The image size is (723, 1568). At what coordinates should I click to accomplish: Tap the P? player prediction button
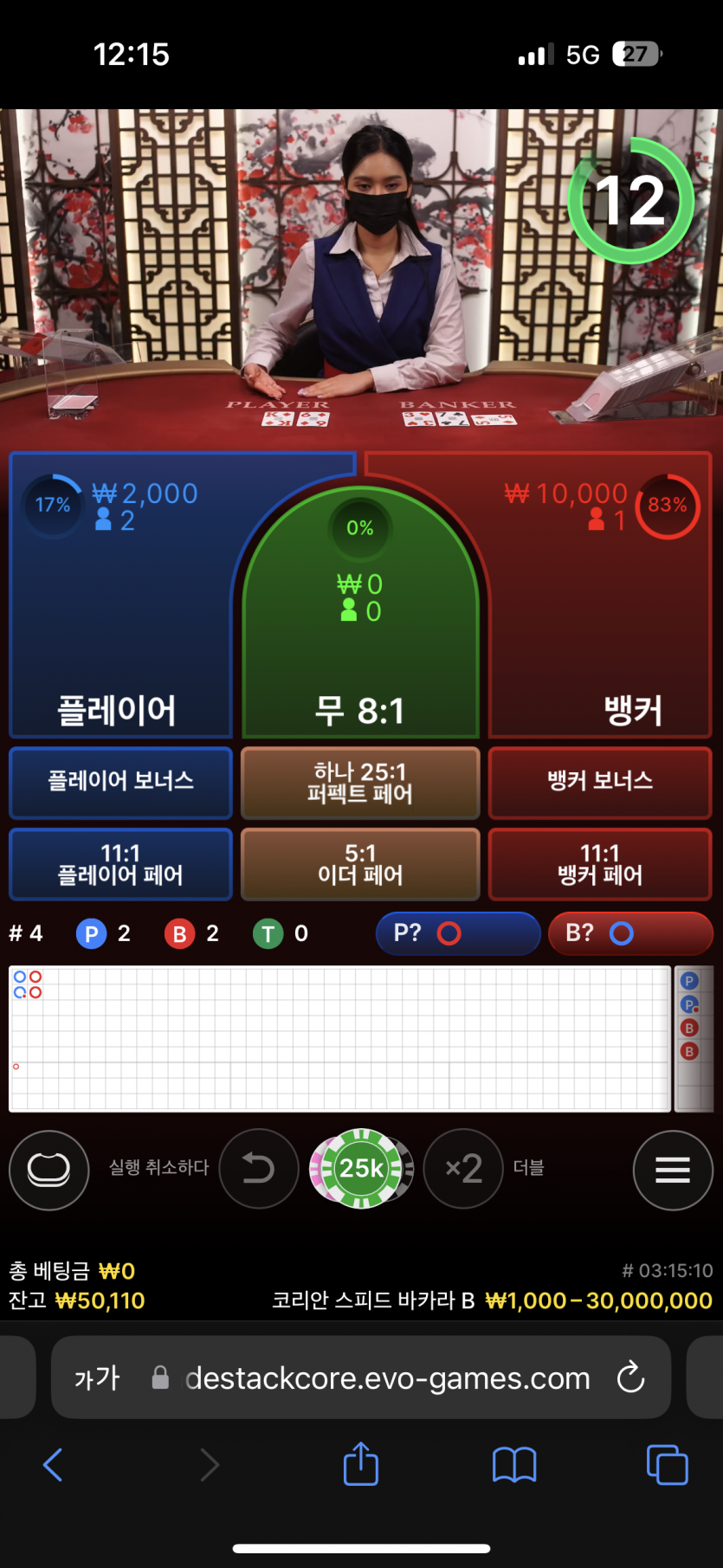click(x=457, y=933)
